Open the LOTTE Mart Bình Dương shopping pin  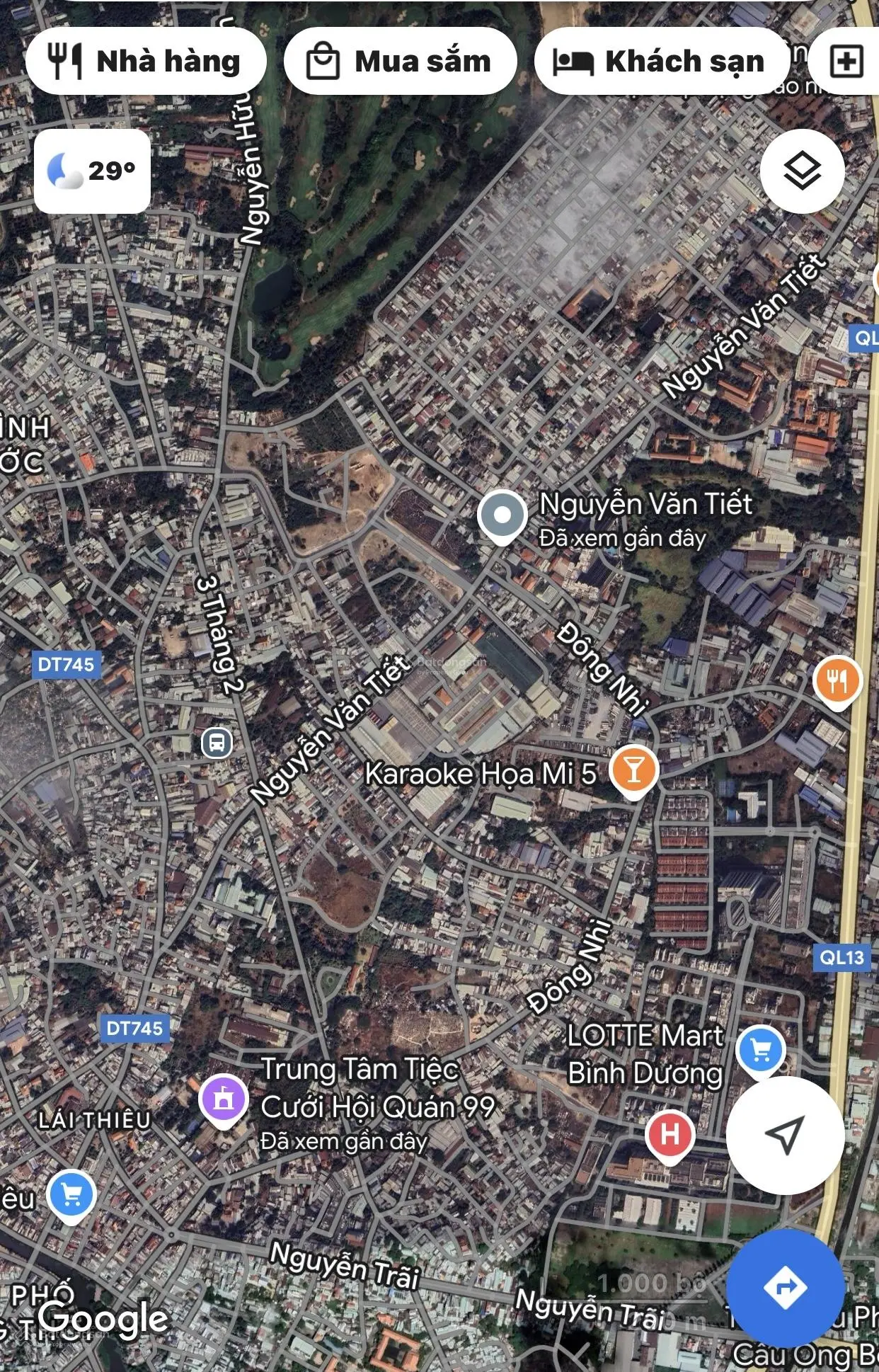[760, 1051]
